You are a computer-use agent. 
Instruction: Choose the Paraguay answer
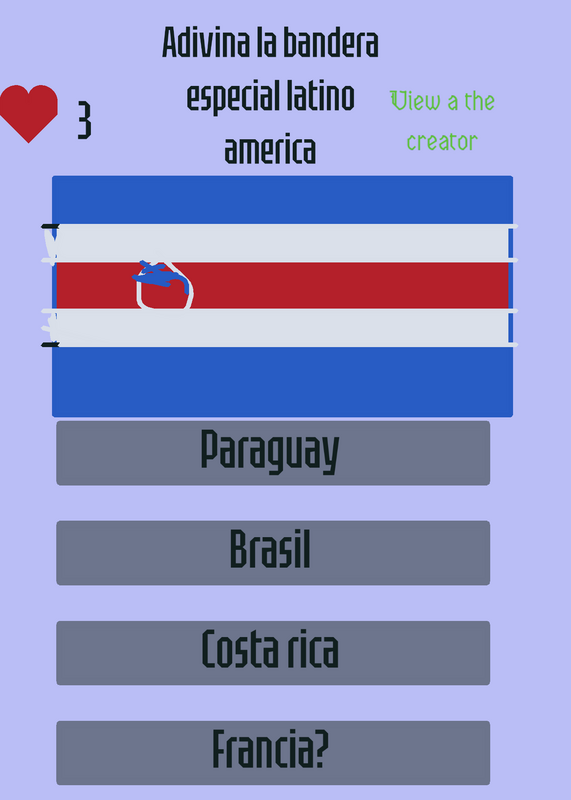pyautogui.click(x=273, y=453)
